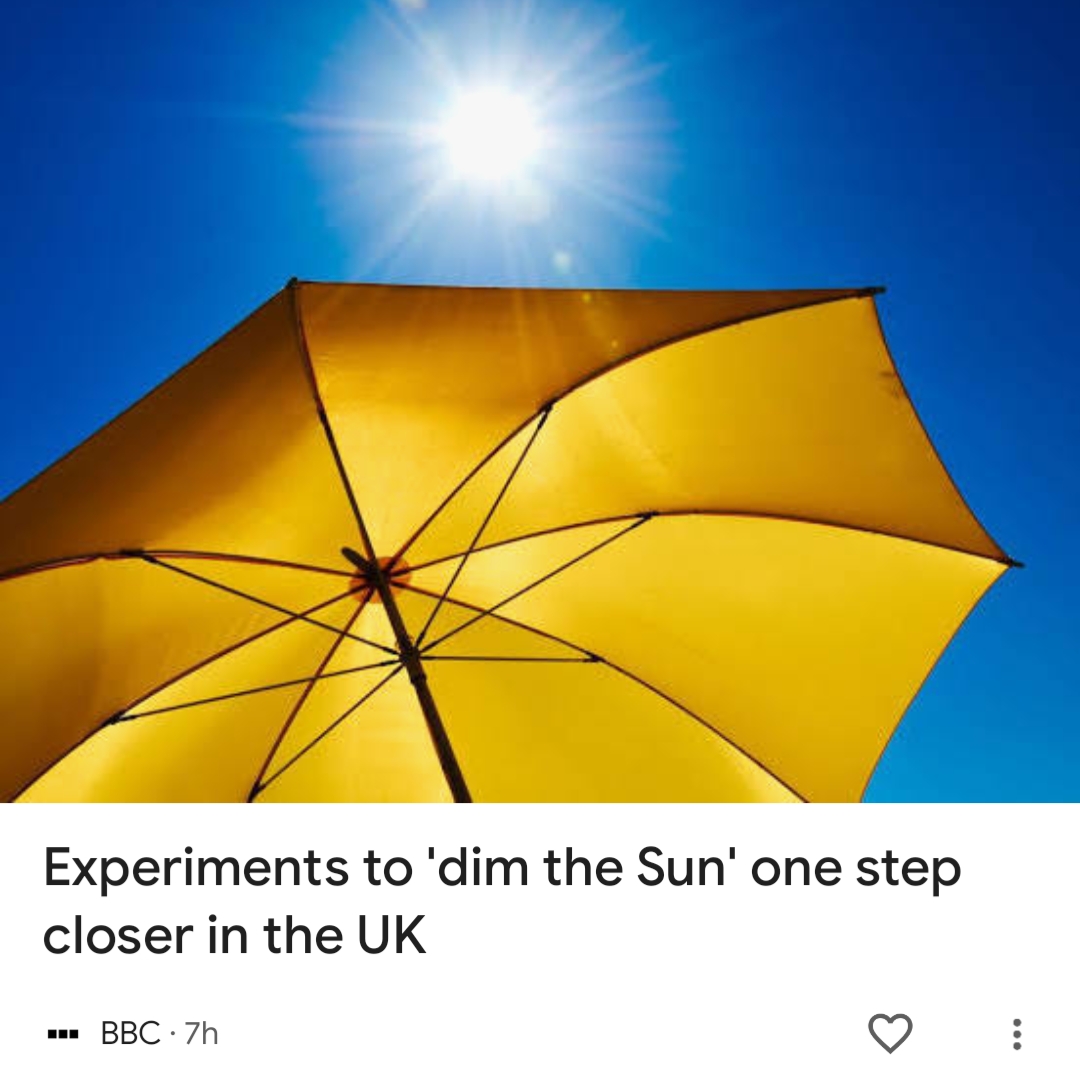Open the BBC 'dim the Sun' article
This screenshot has width=1080, height=1071.
[x=500, y=900]
